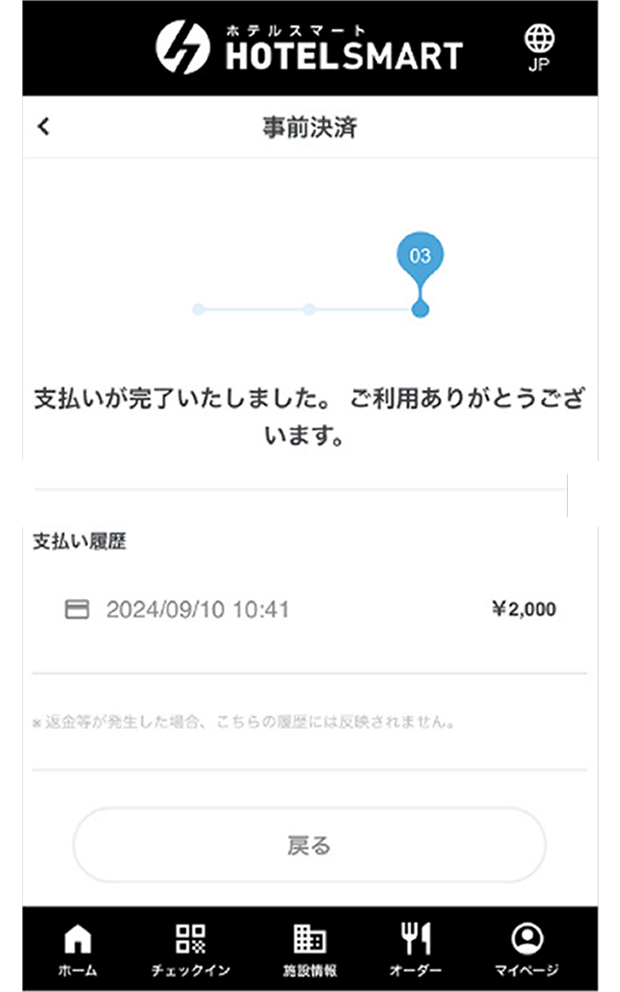The width and height of the screenshot is (620, 992).
Task: Select the オーダー tab
Action: [x=415, y=949]
